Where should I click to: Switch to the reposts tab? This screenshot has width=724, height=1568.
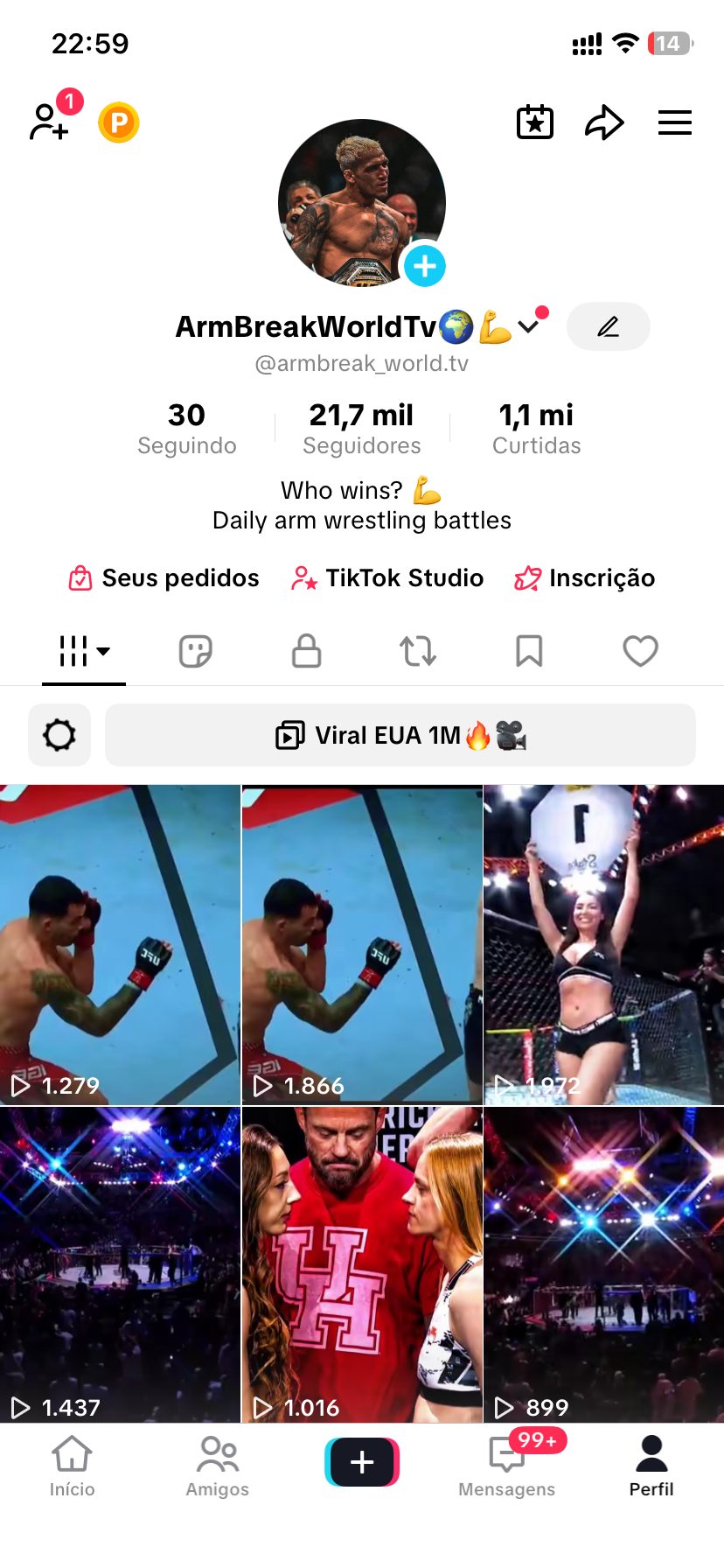point(418,651)
